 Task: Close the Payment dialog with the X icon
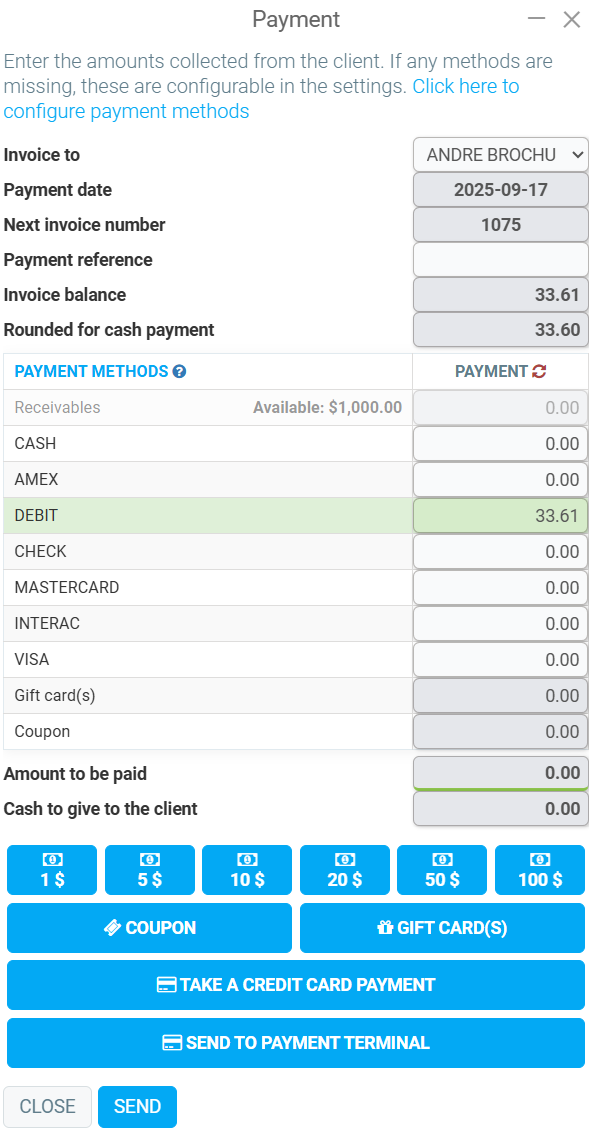click(x=572, y=19)
